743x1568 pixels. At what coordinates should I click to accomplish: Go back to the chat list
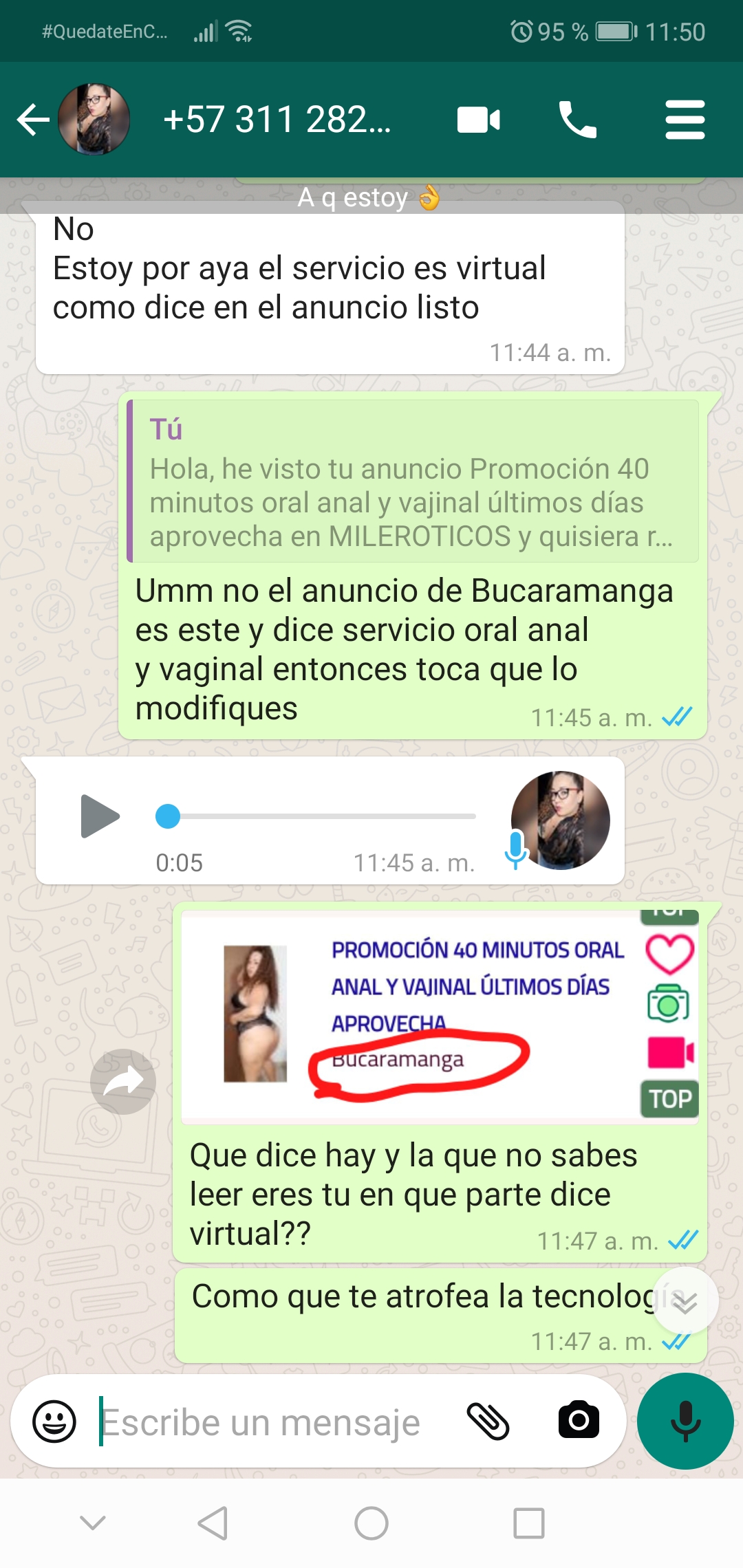click(32, 120)
